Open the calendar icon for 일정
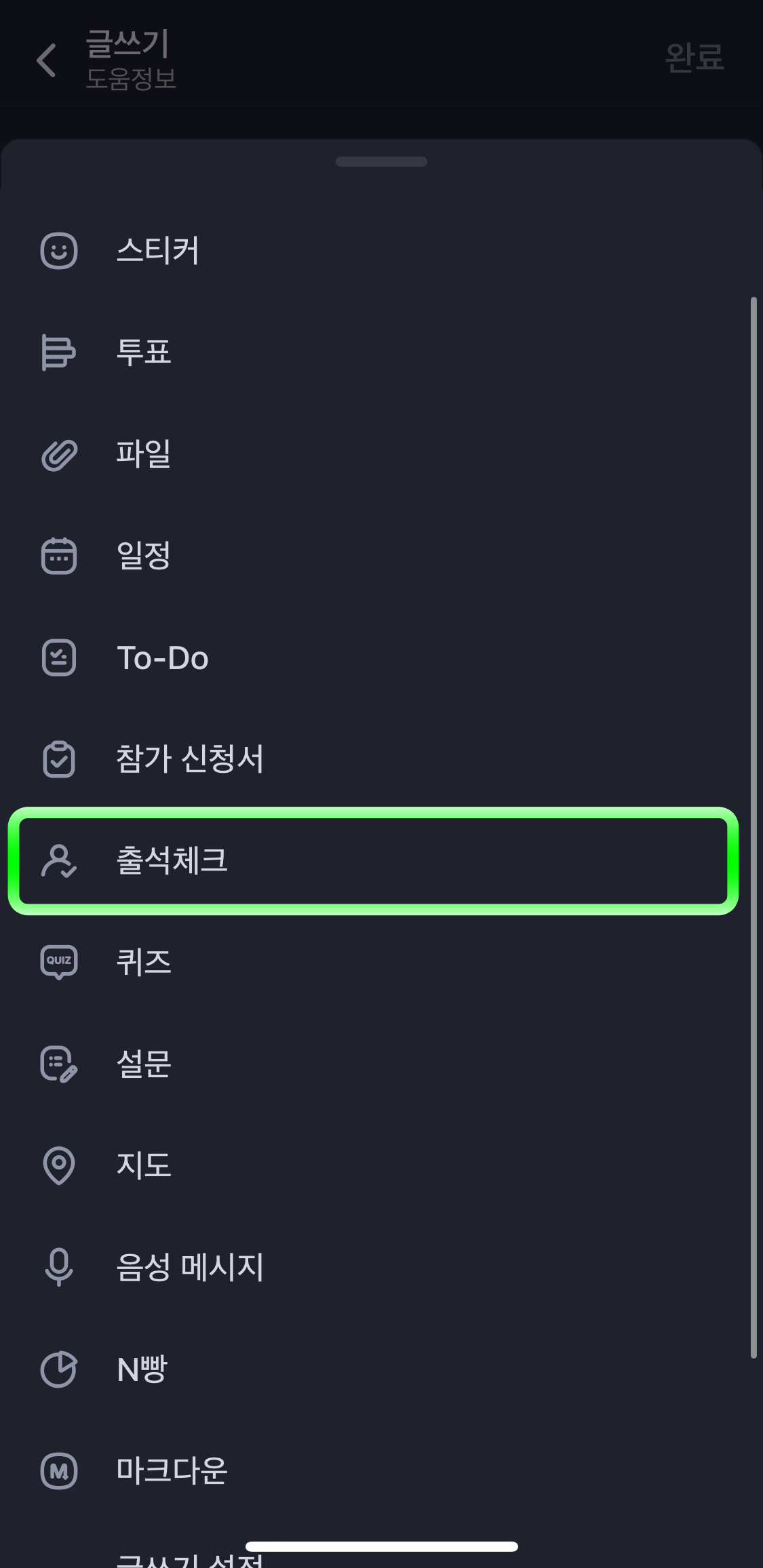763x1568 pixels. click(58, 555)
